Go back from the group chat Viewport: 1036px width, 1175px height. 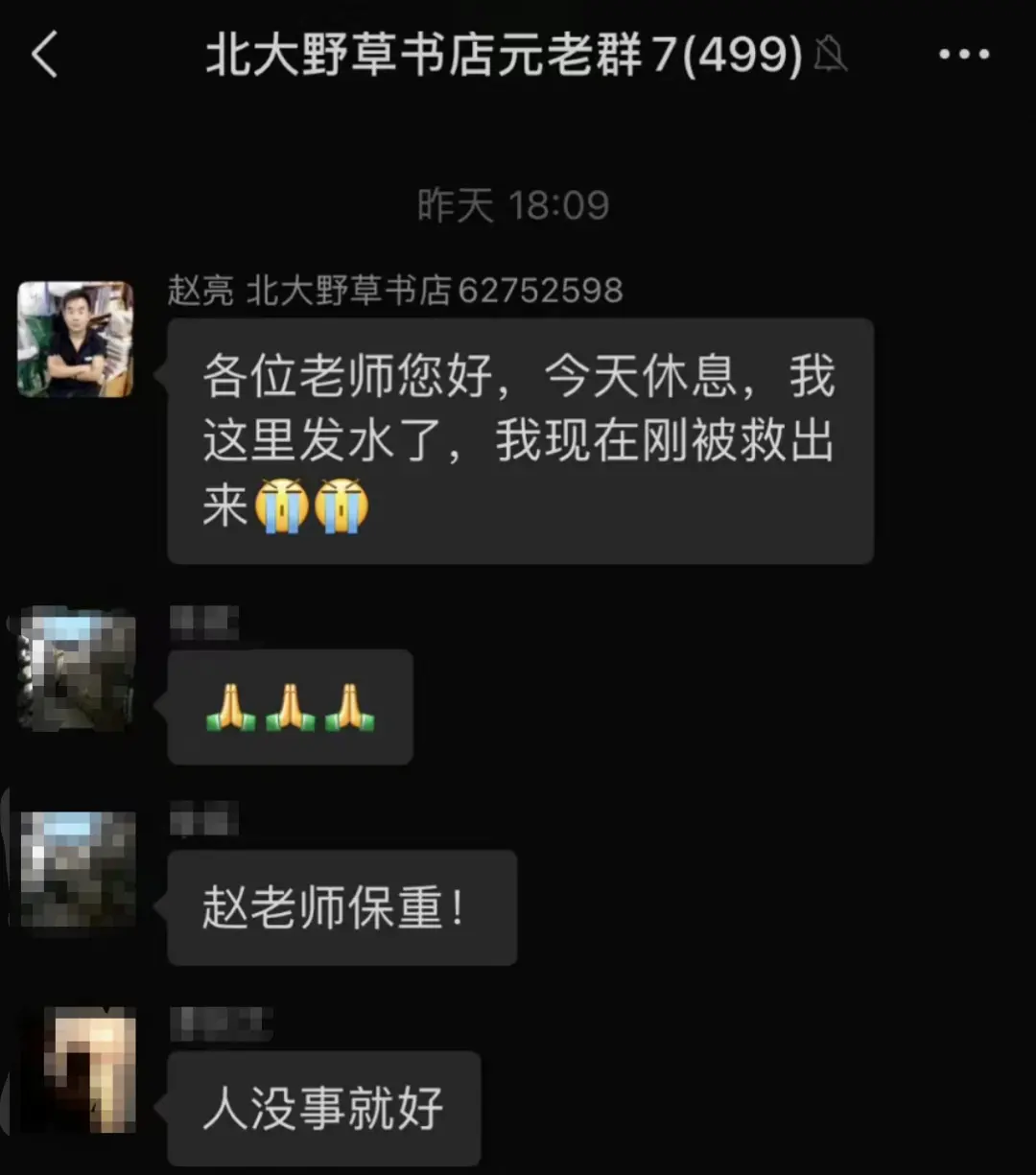tap(45, 55)
